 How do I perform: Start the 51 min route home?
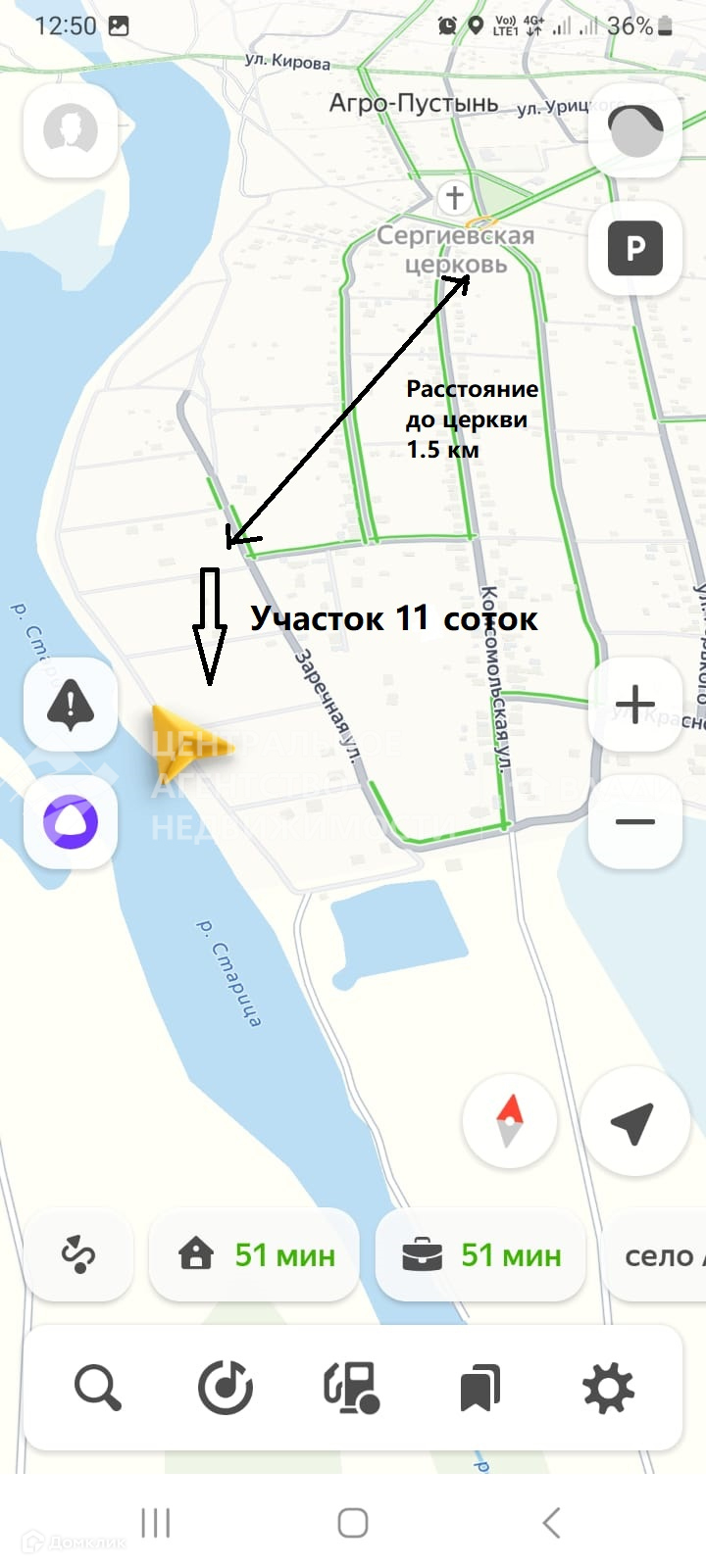pos(255,1254)
